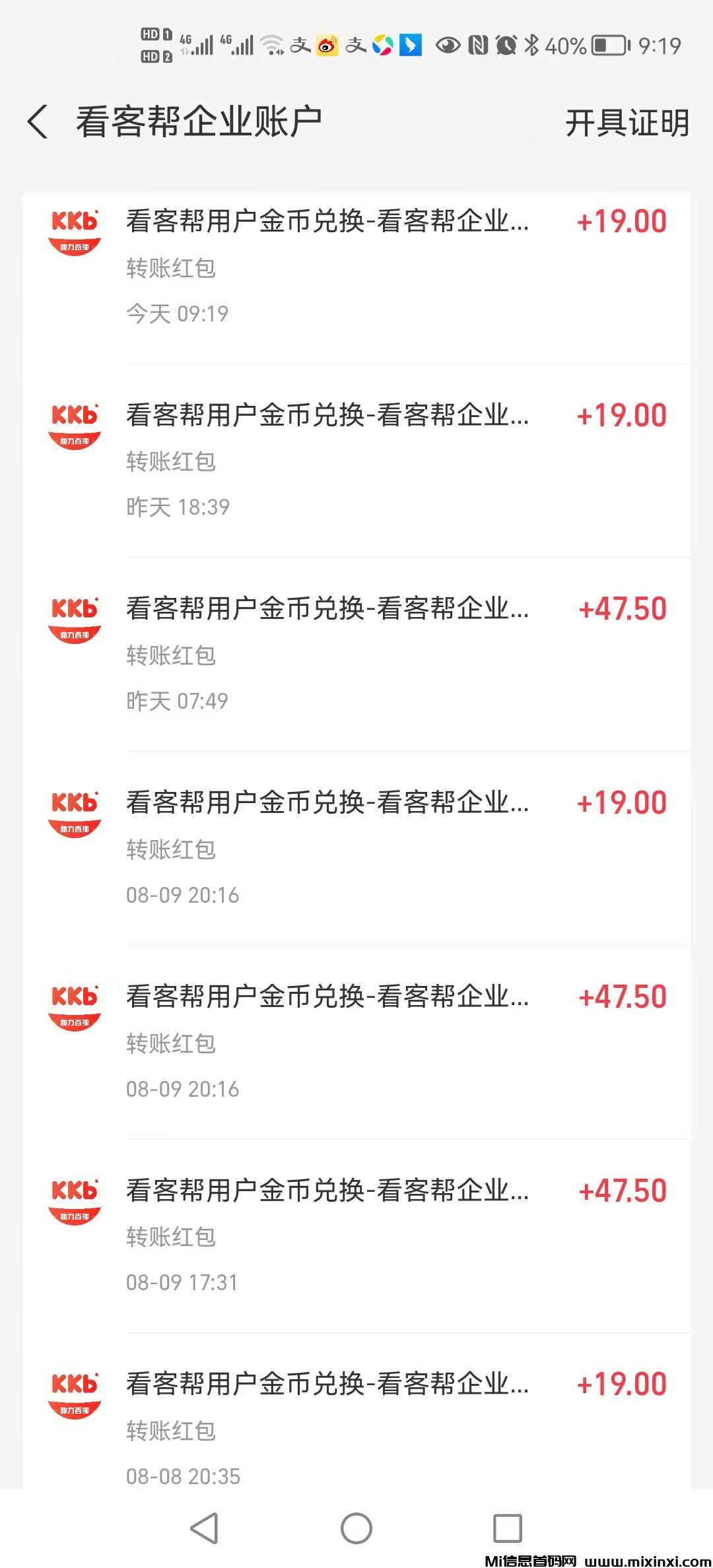Select the +47.50 entry dated 08-09 20:16

coord(356,1043)
